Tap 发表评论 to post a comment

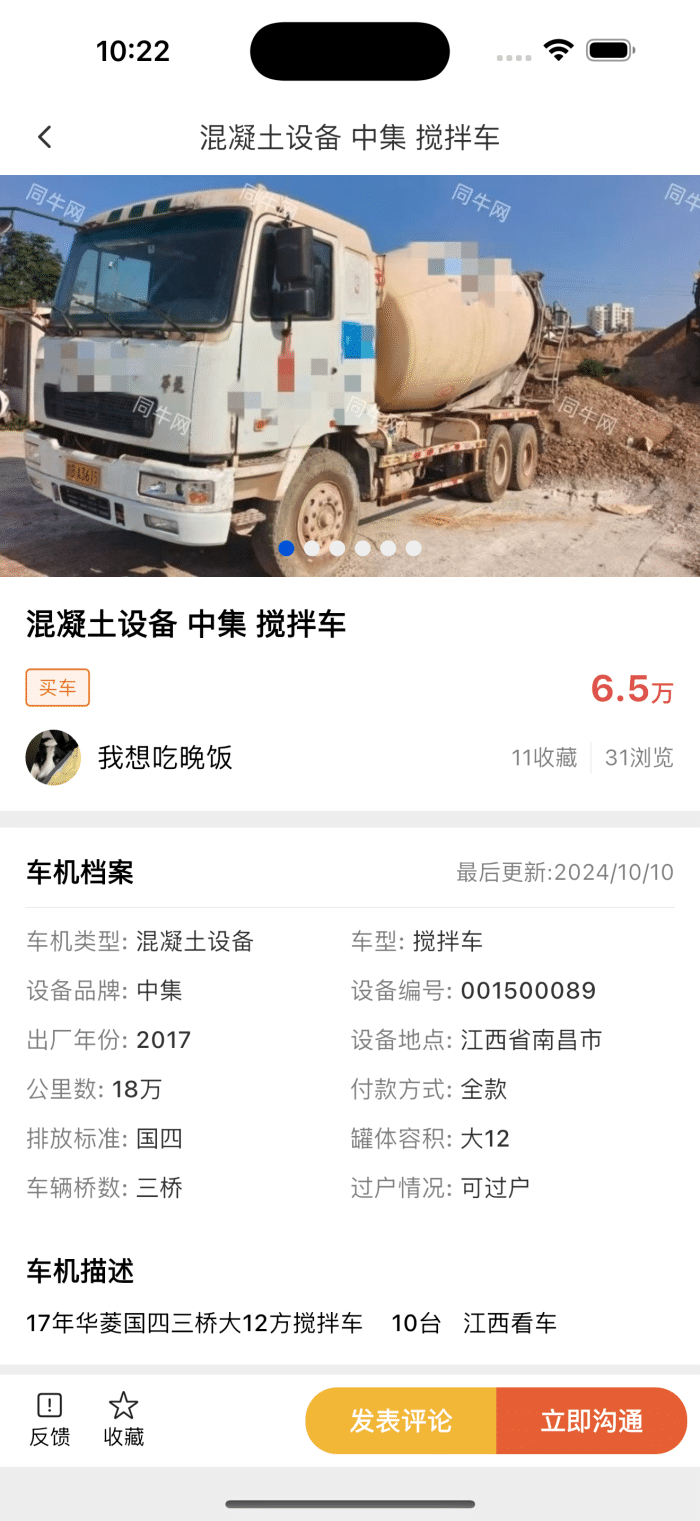pos(401,1420)
